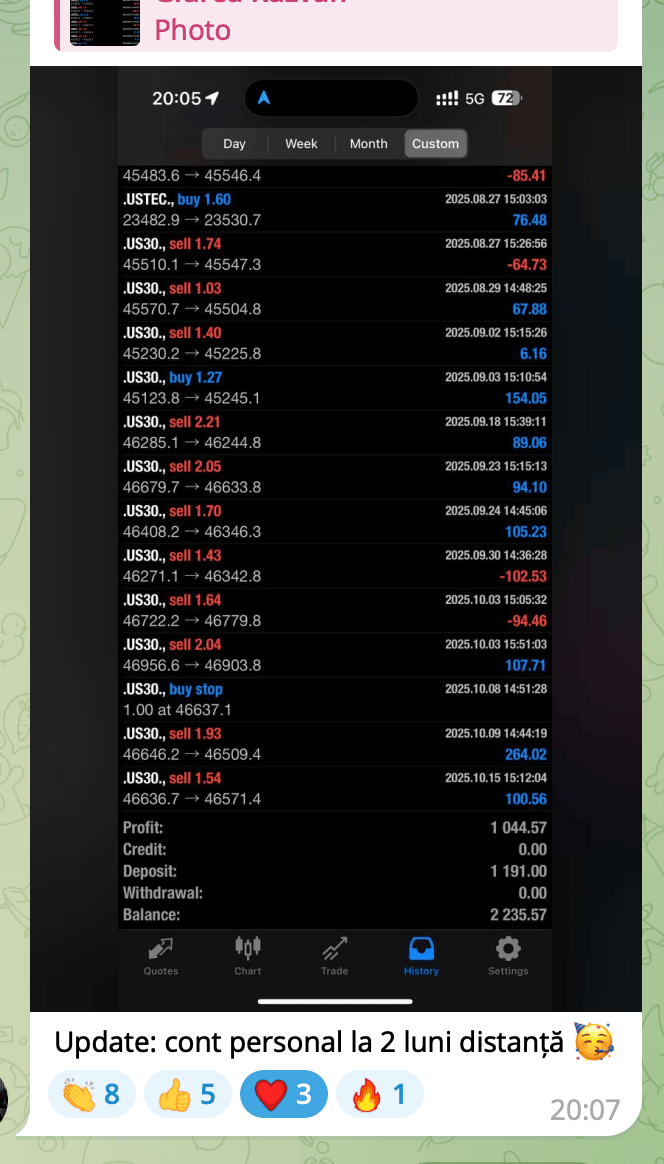The height and width of the screenshot is (1164, 664).
Task: Tap the fire reaction chip
Action: point(379,1095)
